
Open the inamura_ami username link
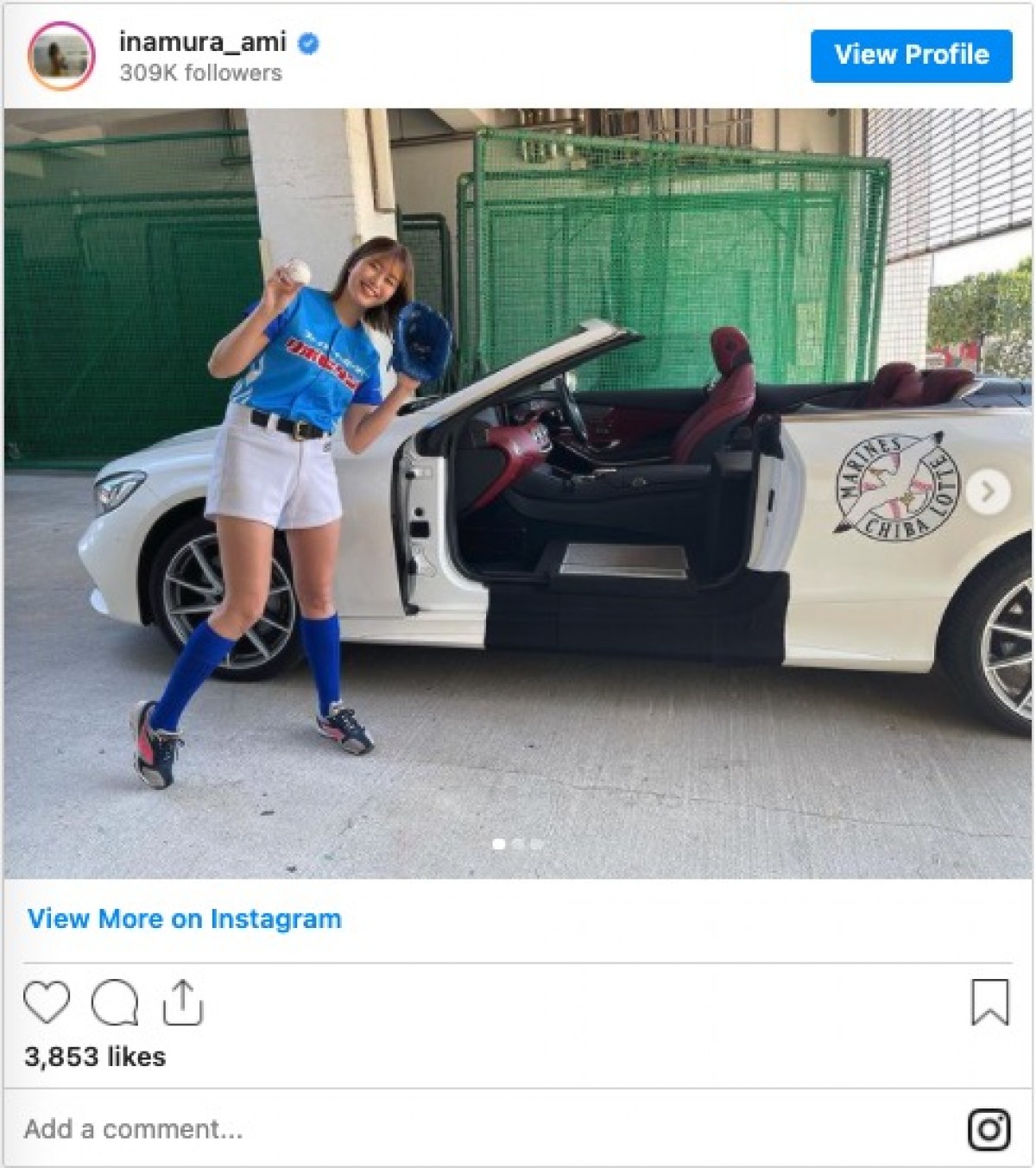point(202,41)
